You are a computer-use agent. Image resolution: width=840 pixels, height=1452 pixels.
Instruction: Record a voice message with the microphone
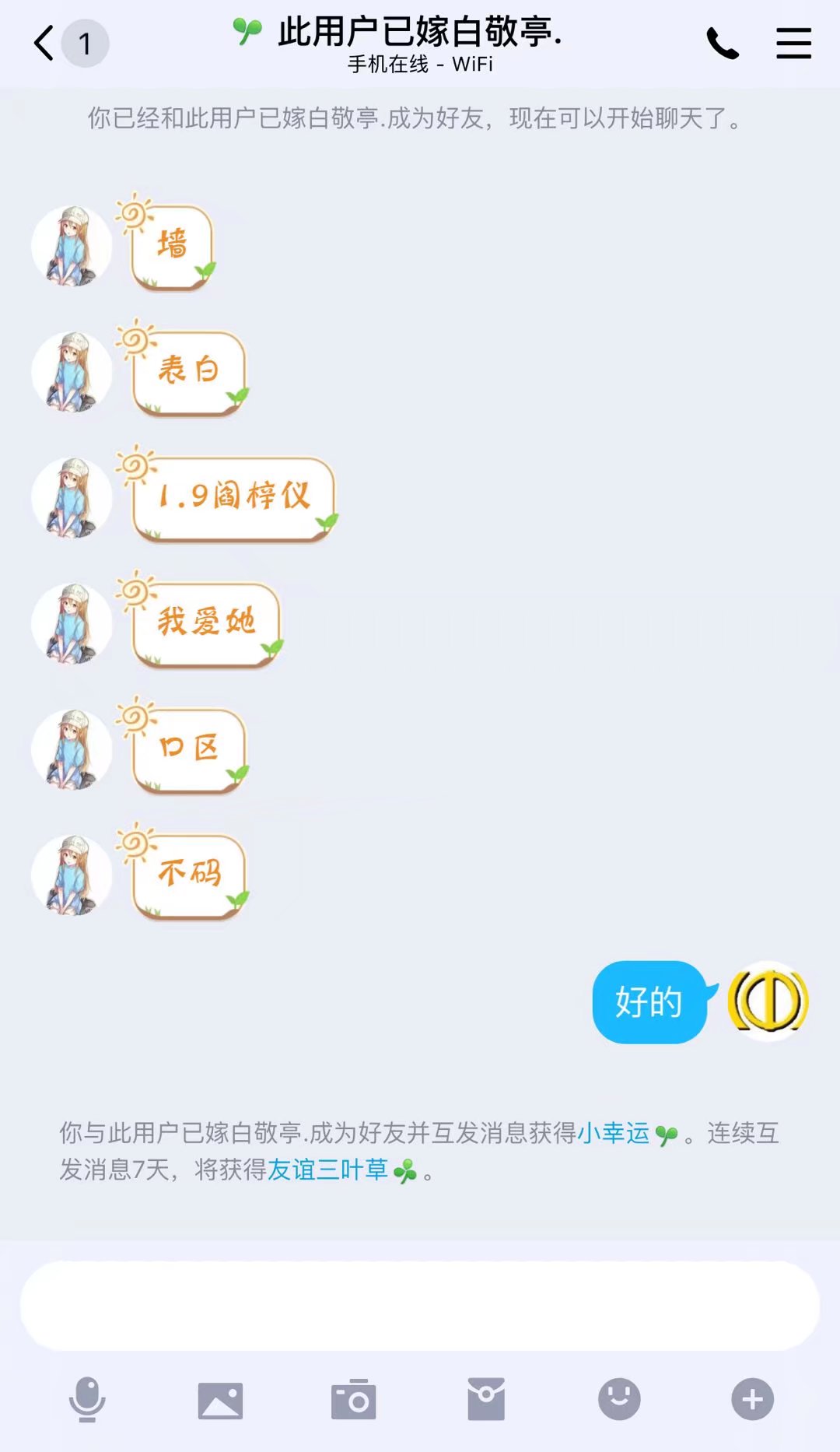pyautogui.click(x=87, y=1399)
